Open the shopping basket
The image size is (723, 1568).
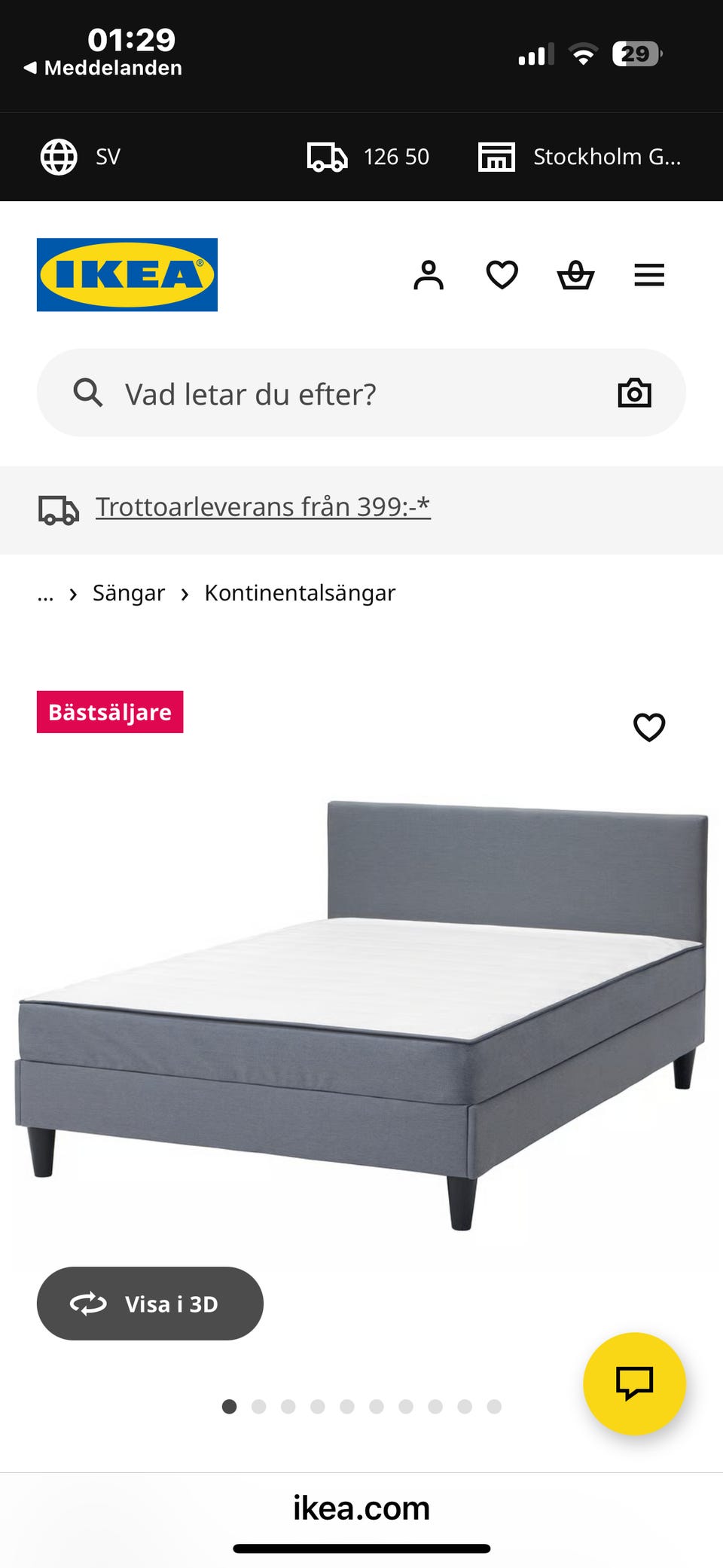click(x=575, y=275)
